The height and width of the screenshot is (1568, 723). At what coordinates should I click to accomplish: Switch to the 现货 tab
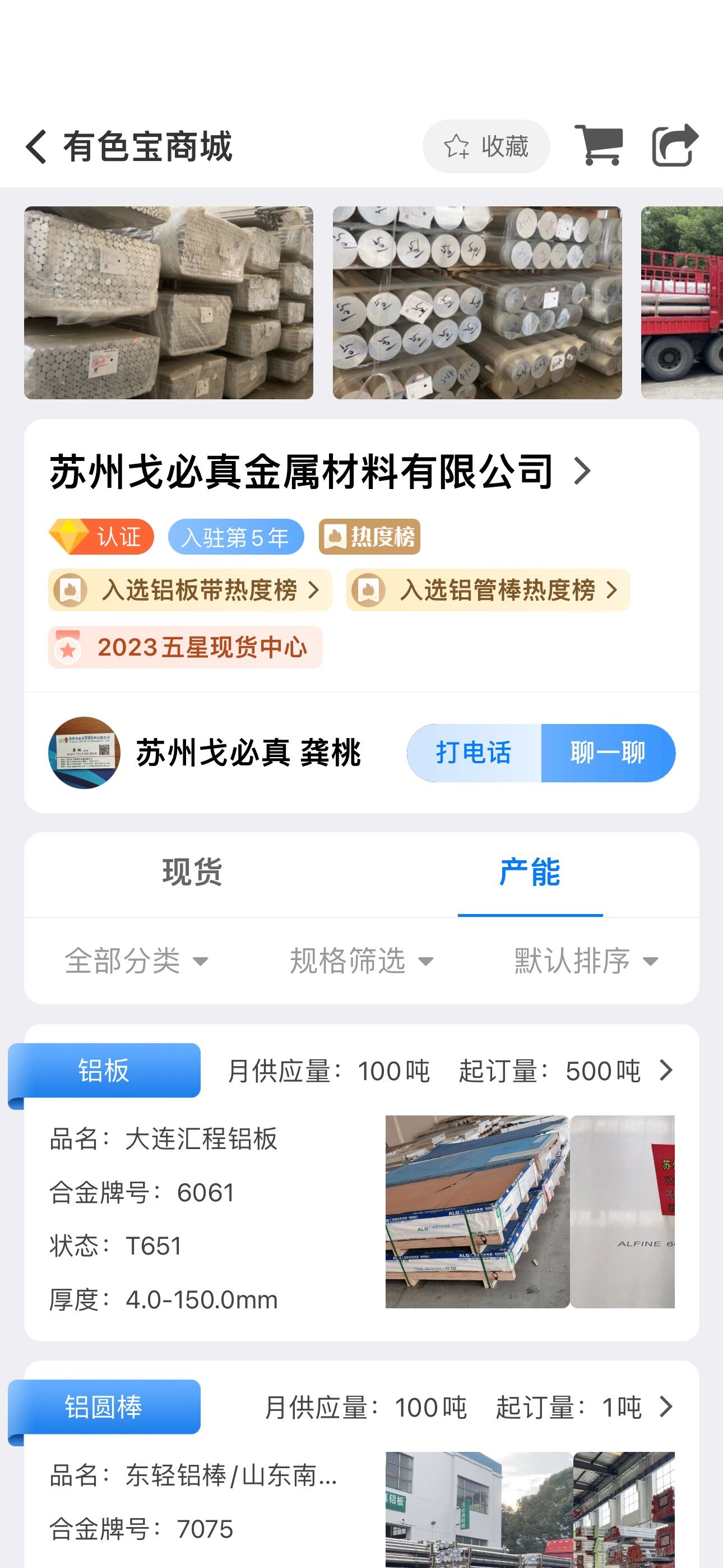click(192, 872)
